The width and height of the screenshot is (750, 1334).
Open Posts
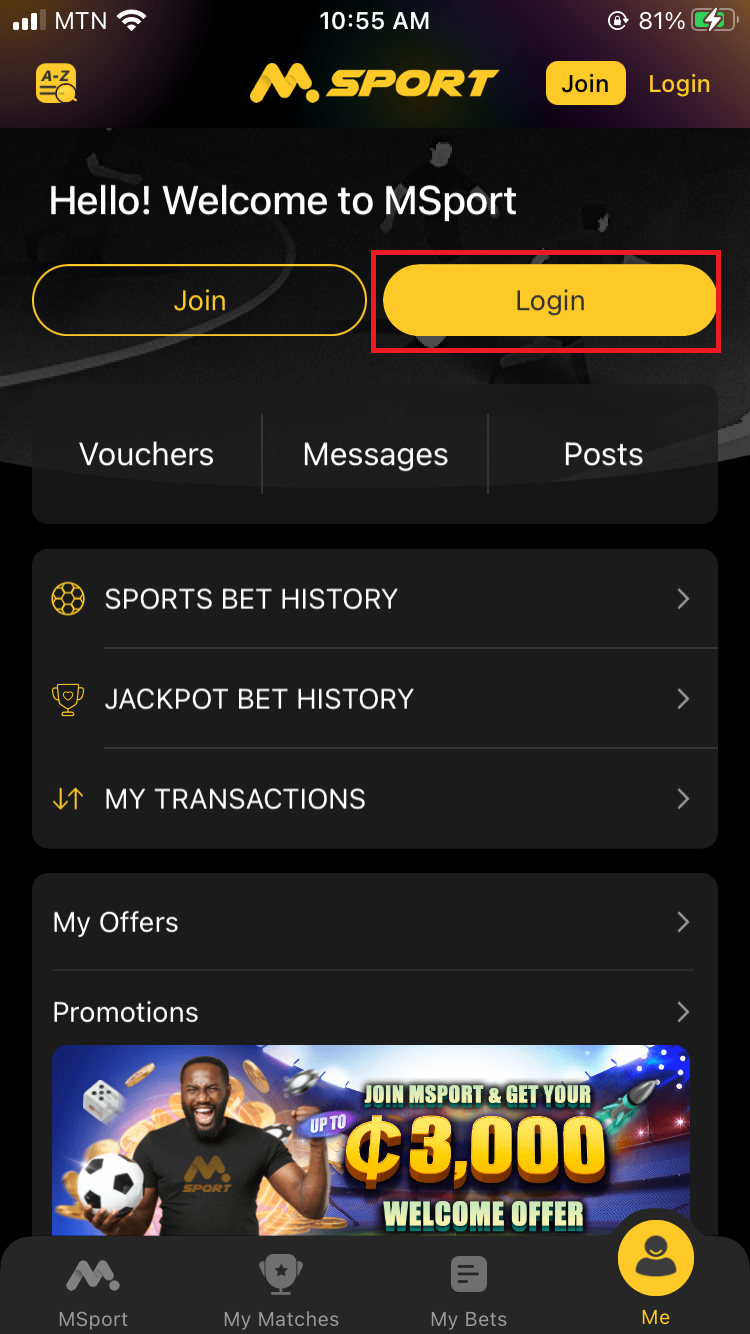click(603, 454)
